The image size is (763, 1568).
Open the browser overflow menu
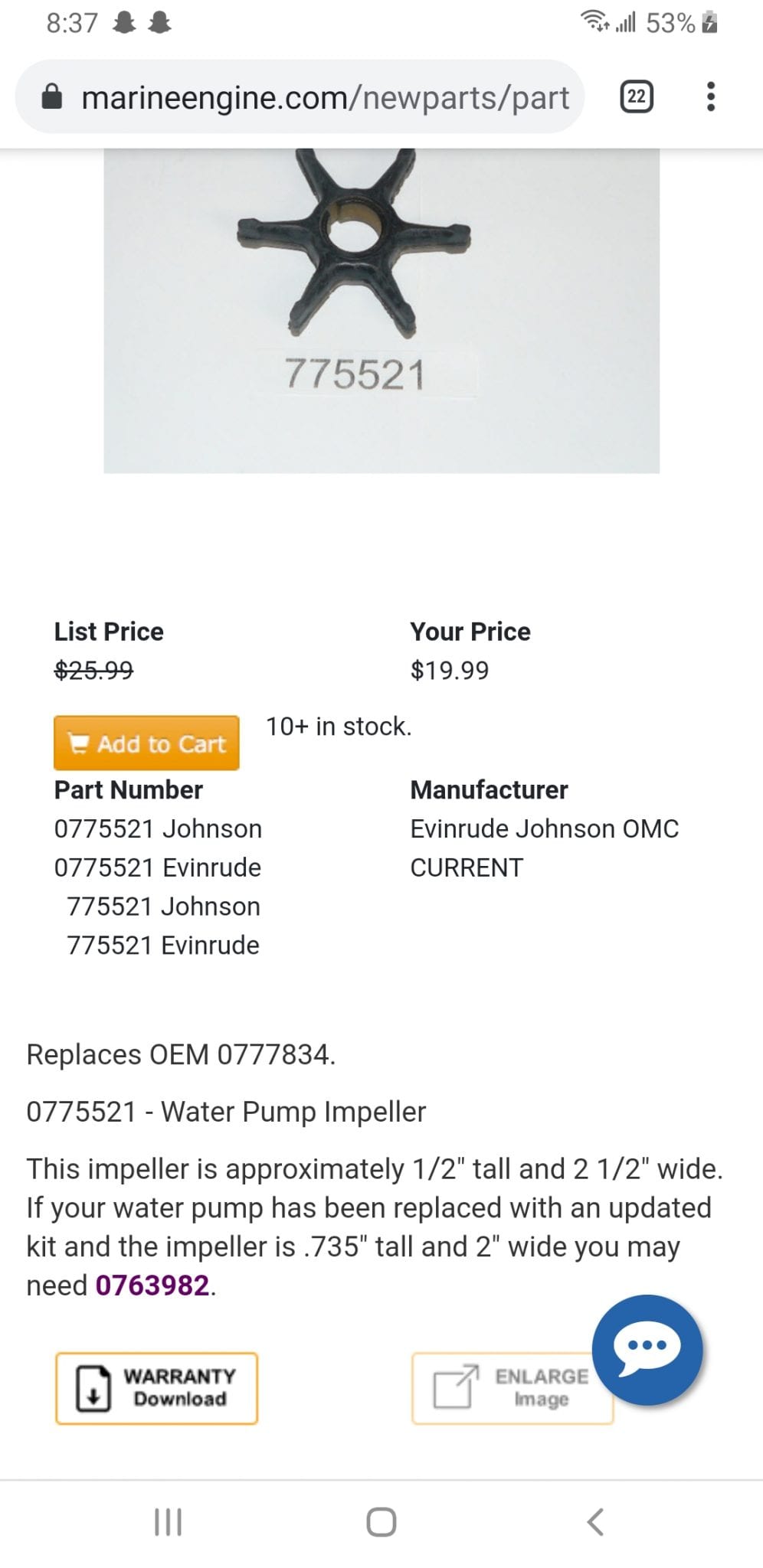711,96
